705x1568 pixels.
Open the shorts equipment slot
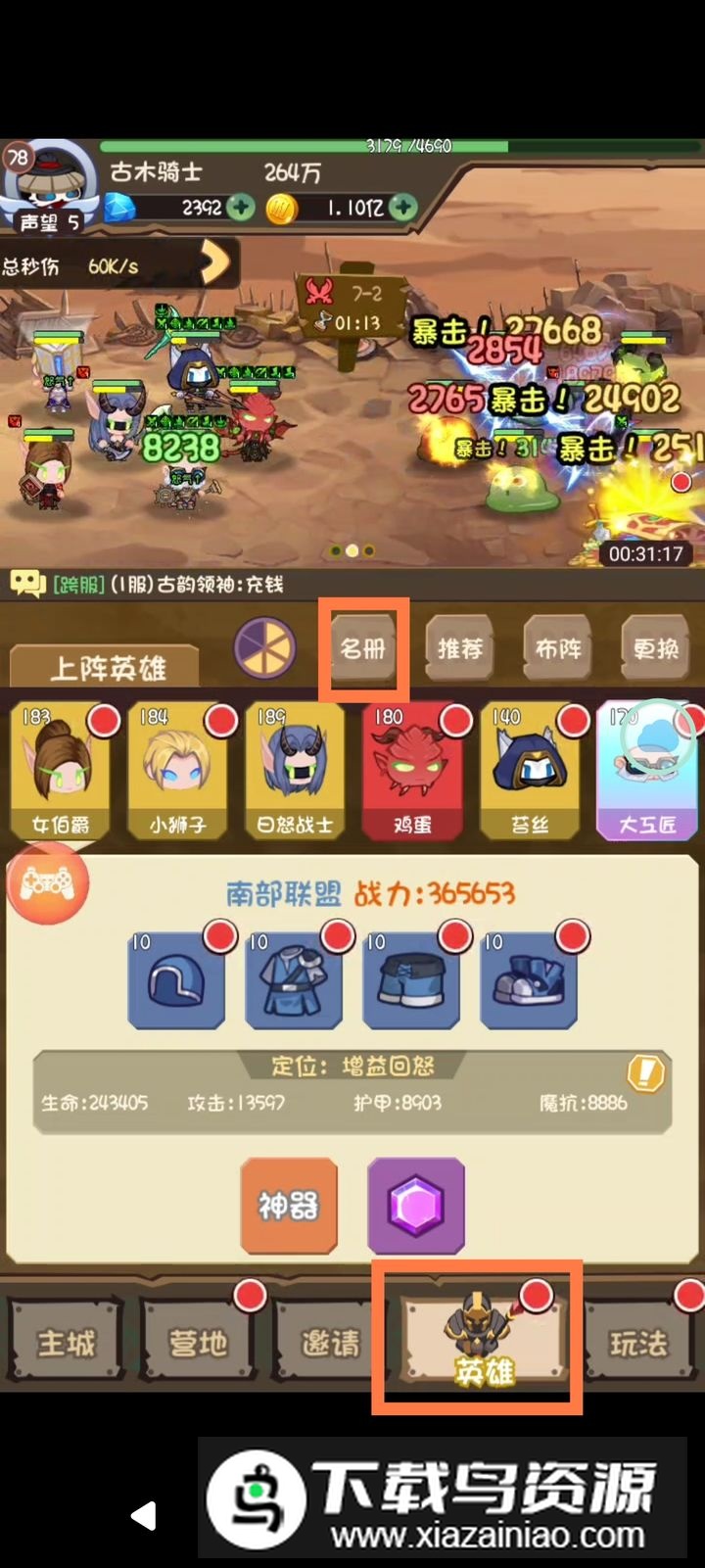click(x=411, y=979)
